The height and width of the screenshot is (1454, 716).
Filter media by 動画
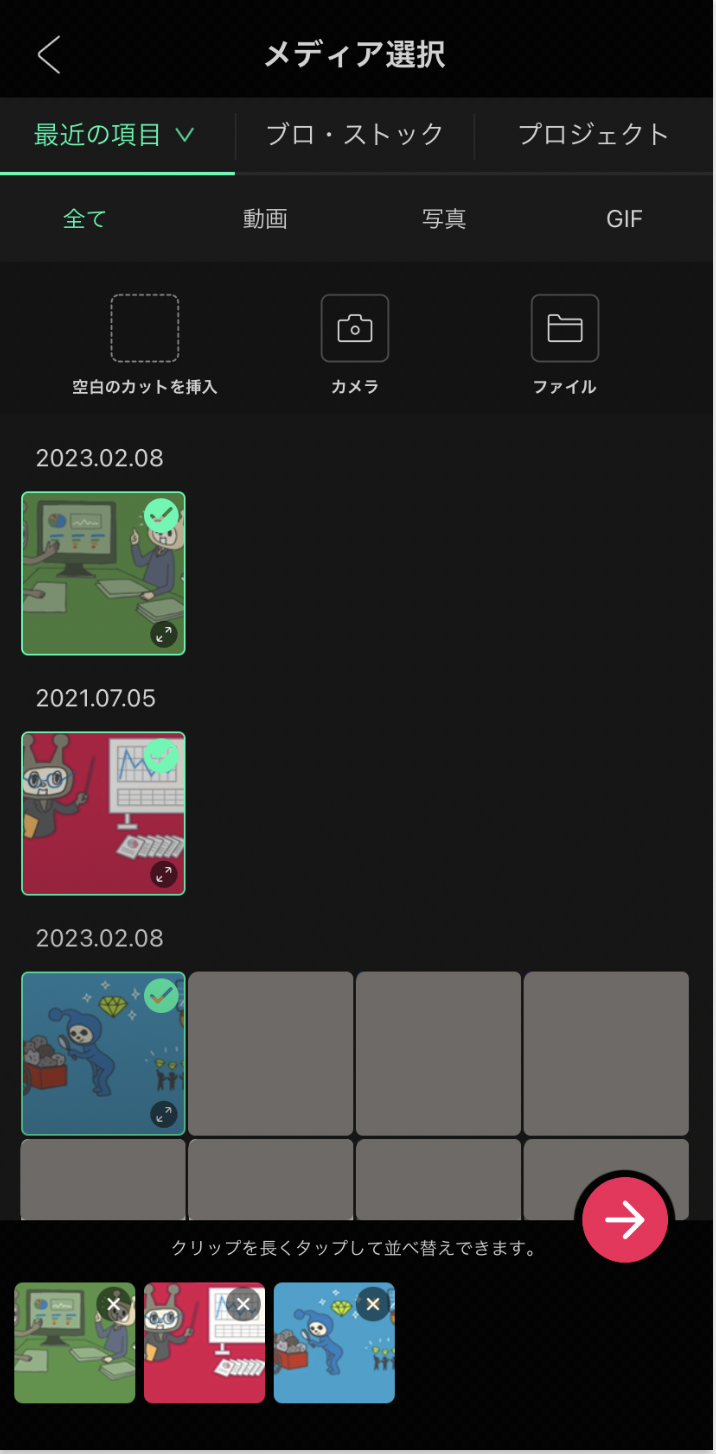pyautogui.click(x=265, y=219)
